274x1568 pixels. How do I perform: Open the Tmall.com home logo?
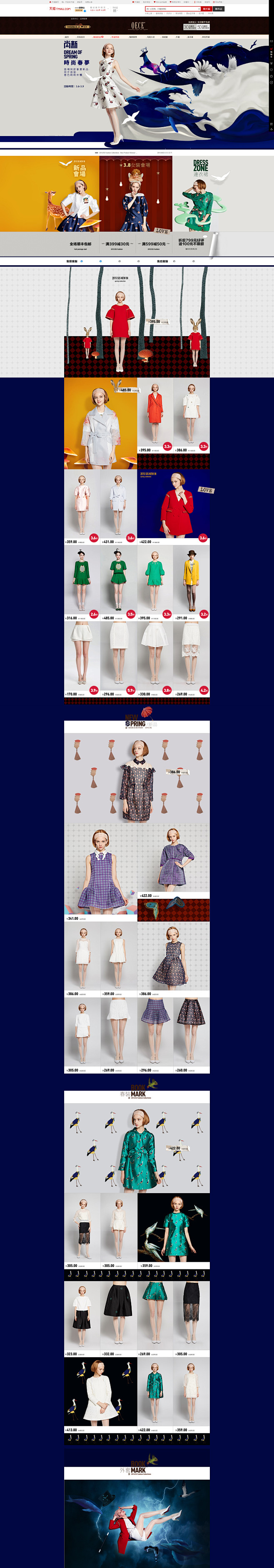[x=60, y=9]
